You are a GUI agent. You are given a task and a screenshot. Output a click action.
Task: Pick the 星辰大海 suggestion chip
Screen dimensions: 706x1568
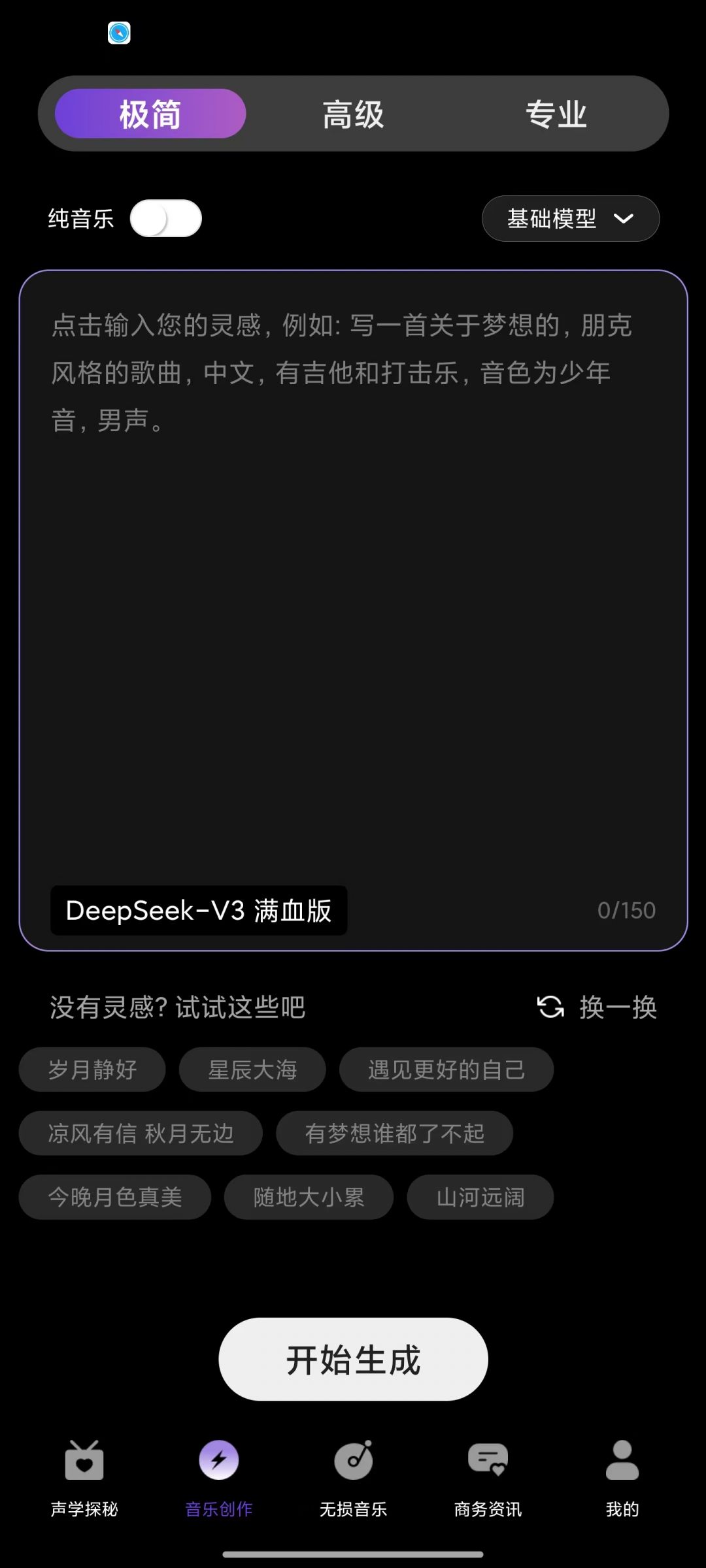click(x=252, y=1070)
